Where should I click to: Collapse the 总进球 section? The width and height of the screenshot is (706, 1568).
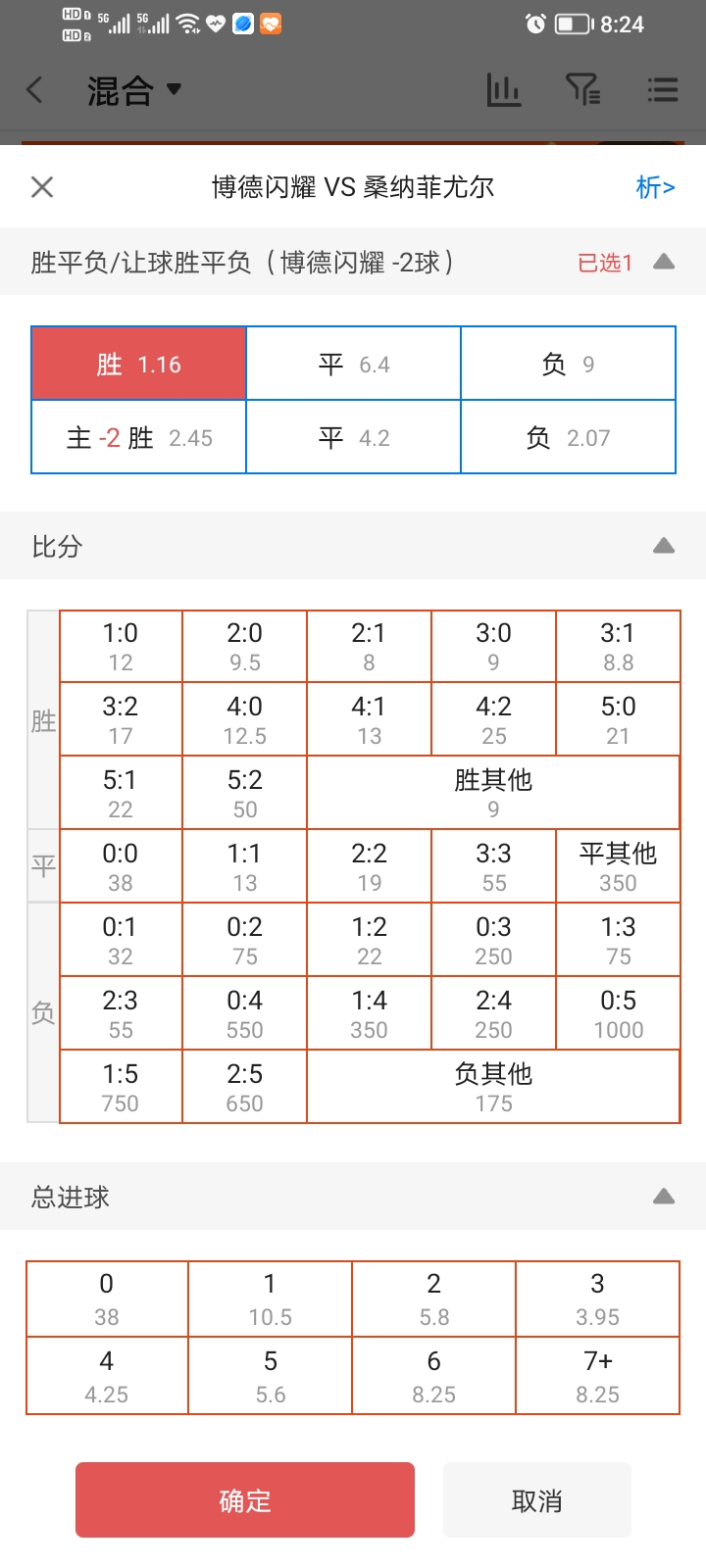(664, 1197)
